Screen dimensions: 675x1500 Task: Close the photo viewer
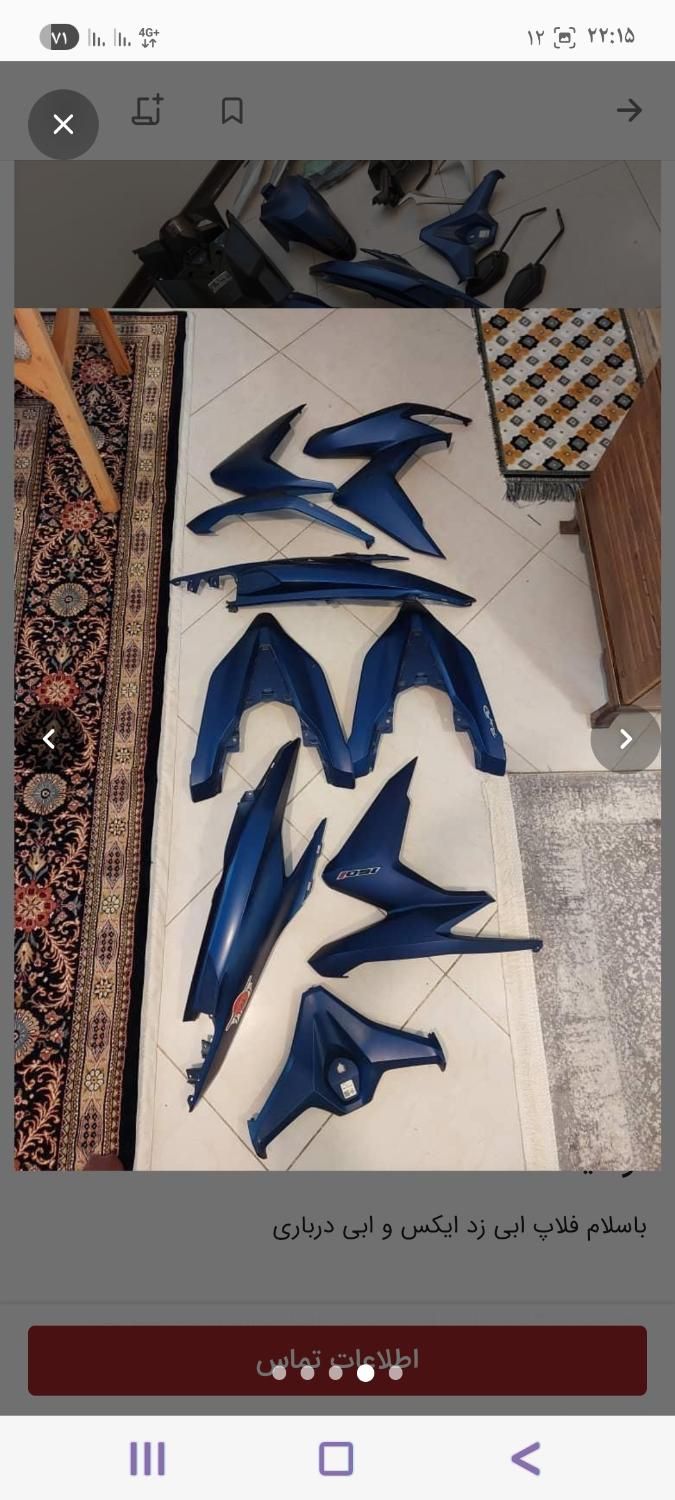[63, 124]
